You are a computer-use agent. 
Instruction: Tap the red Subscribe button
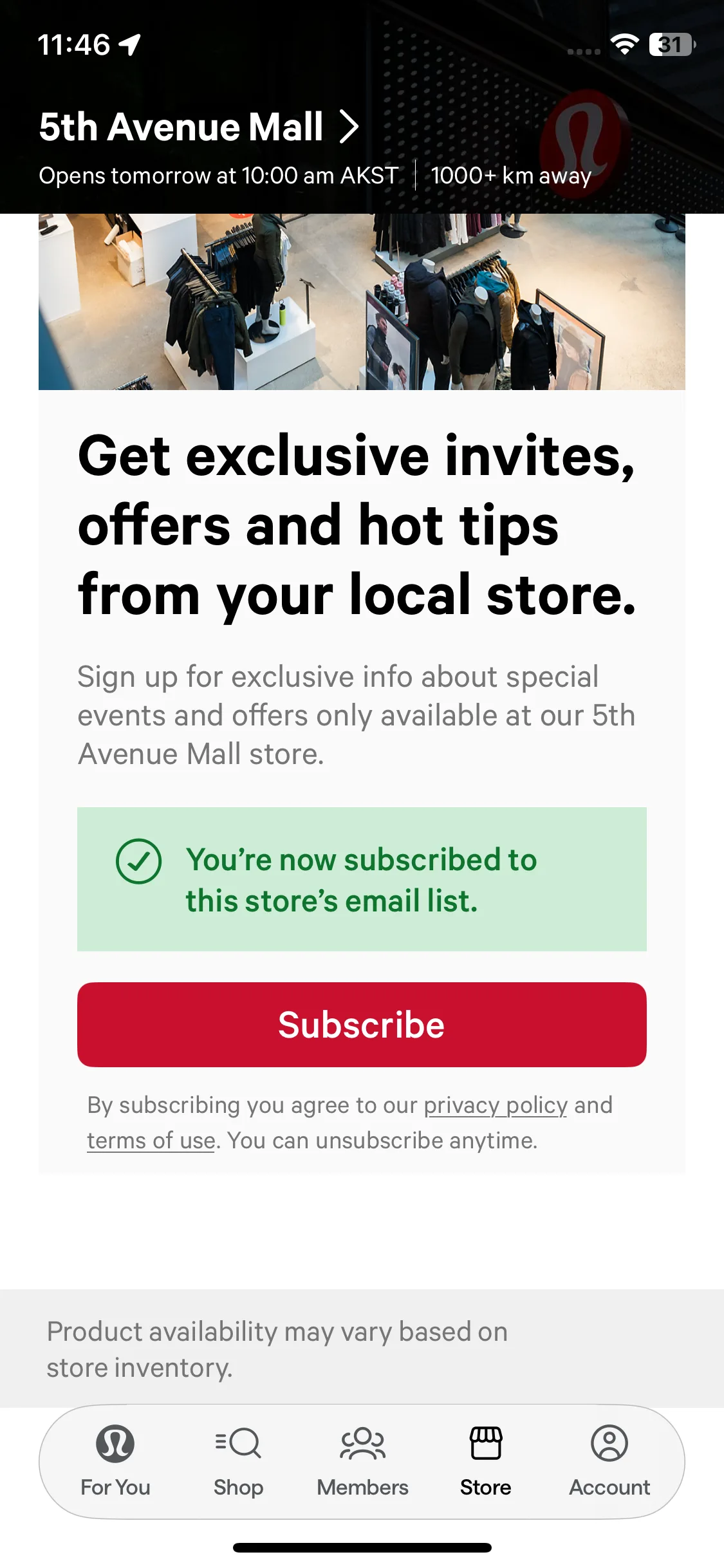point(362,1024)
